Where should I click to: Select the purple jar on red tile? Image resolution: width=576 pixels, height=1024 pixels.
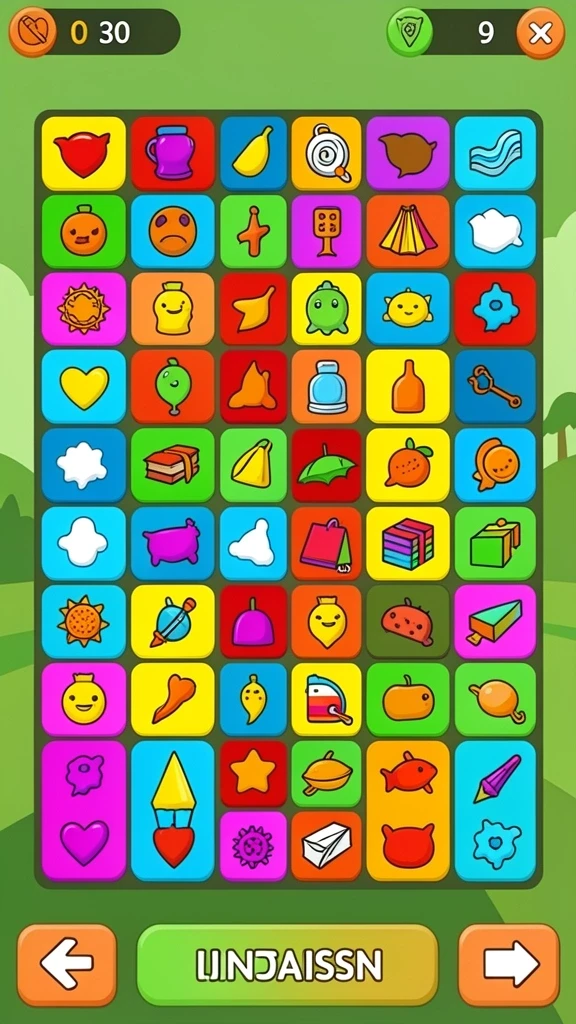[172, 153]
